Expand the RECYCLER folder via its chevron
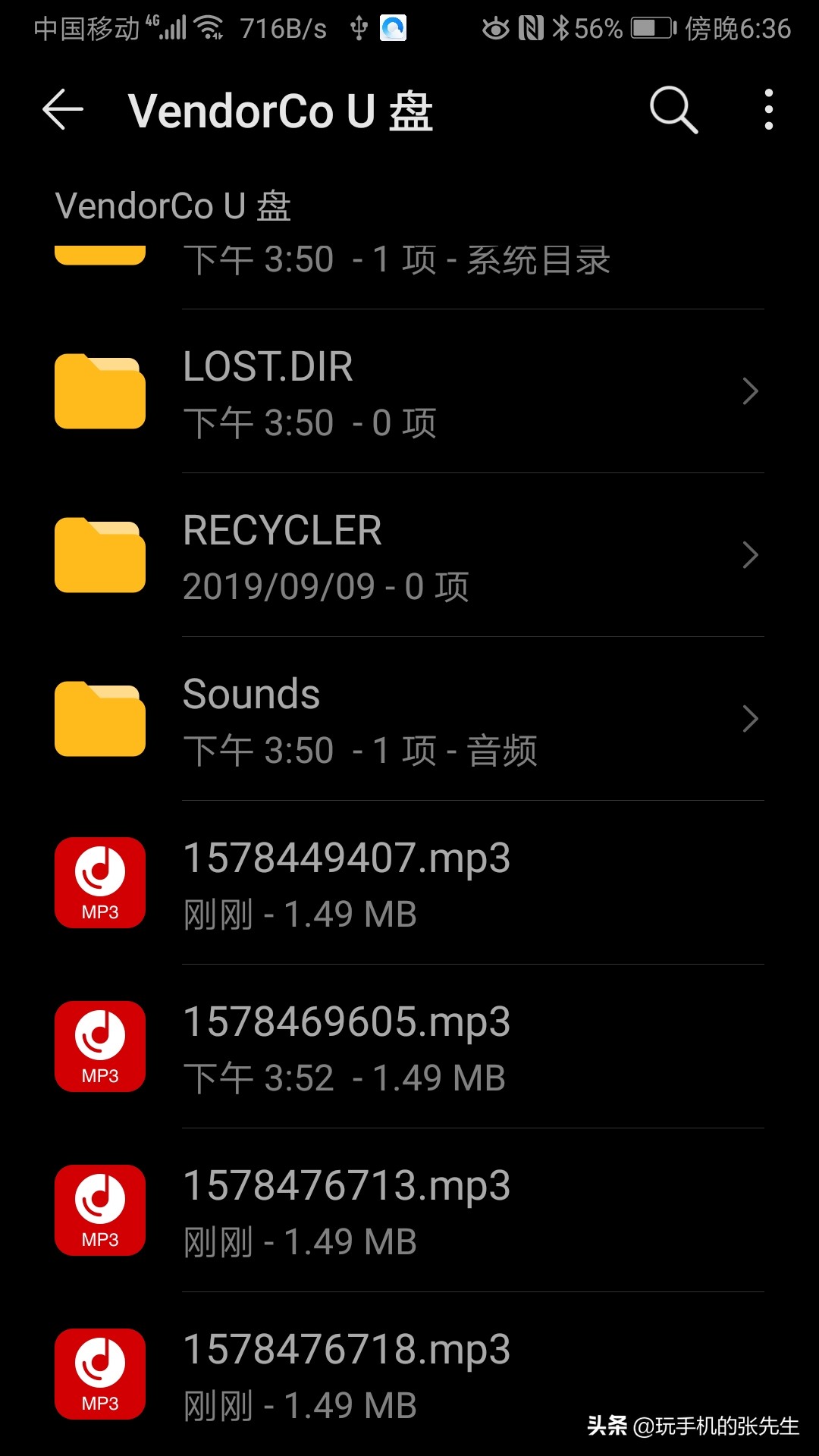The height and width of the screenshot is (1456, 819). [x=749, y=554]
